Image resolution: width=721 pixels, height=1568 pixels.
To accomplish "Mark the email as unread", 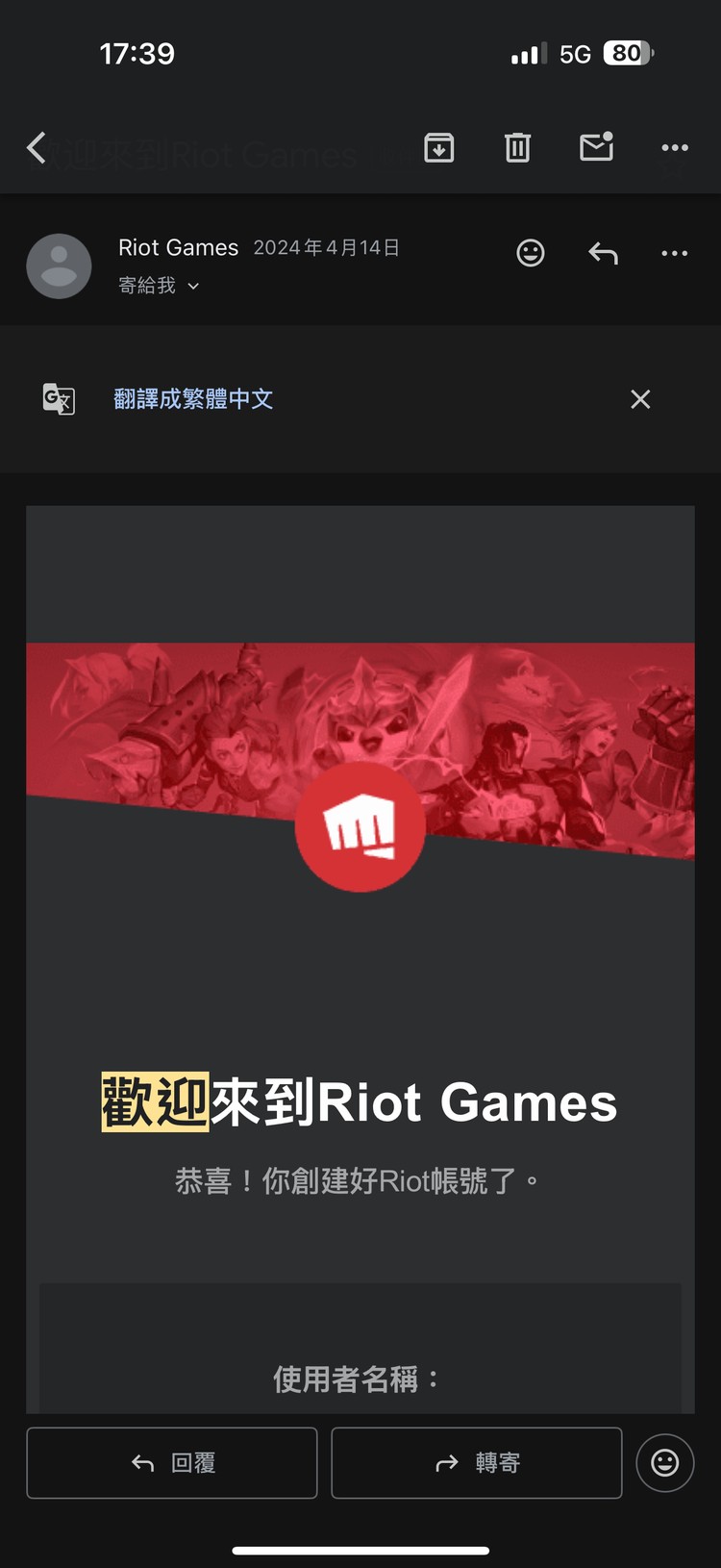I will click(x=596, y=147).
